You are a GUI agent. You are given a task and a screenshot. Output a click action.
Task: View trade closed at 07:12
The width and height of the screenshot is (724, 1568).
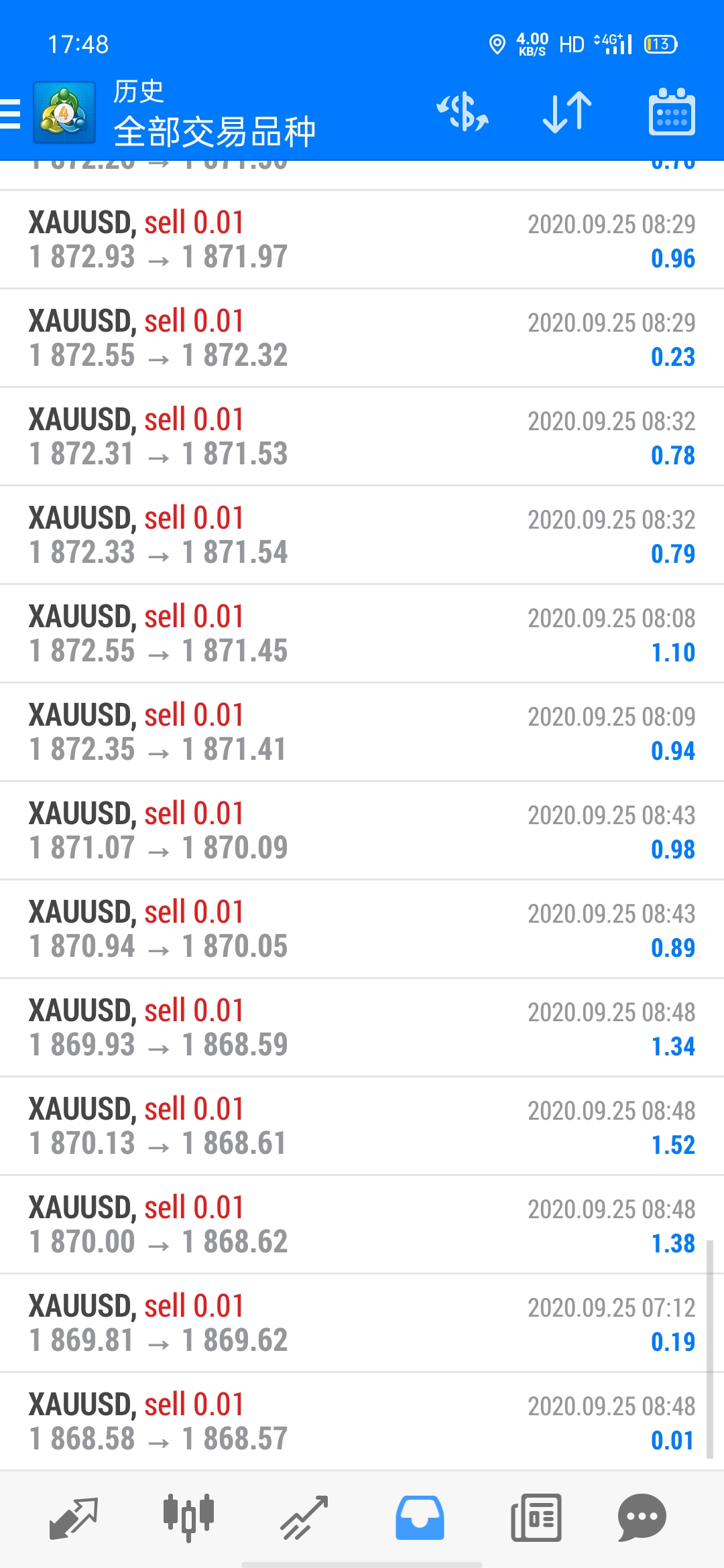pyautogui.click(x=362, y=1323)
